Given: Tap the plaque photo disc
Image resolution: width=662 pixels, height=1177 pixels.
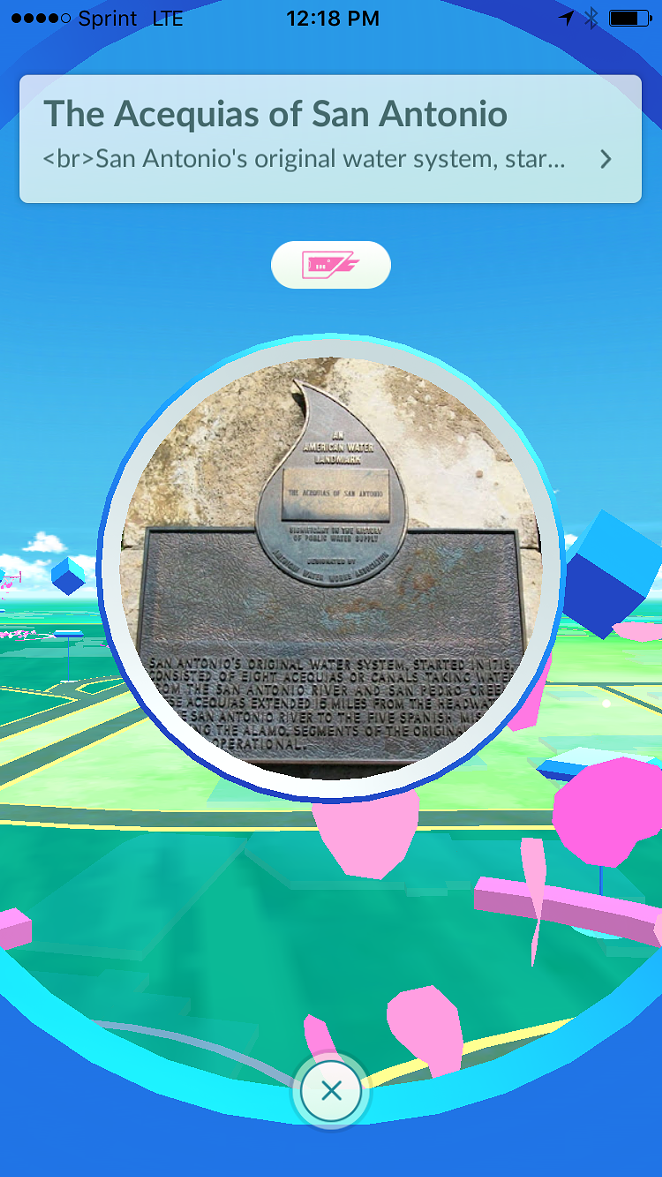Looking at the screenshot, I should point(331,568).
